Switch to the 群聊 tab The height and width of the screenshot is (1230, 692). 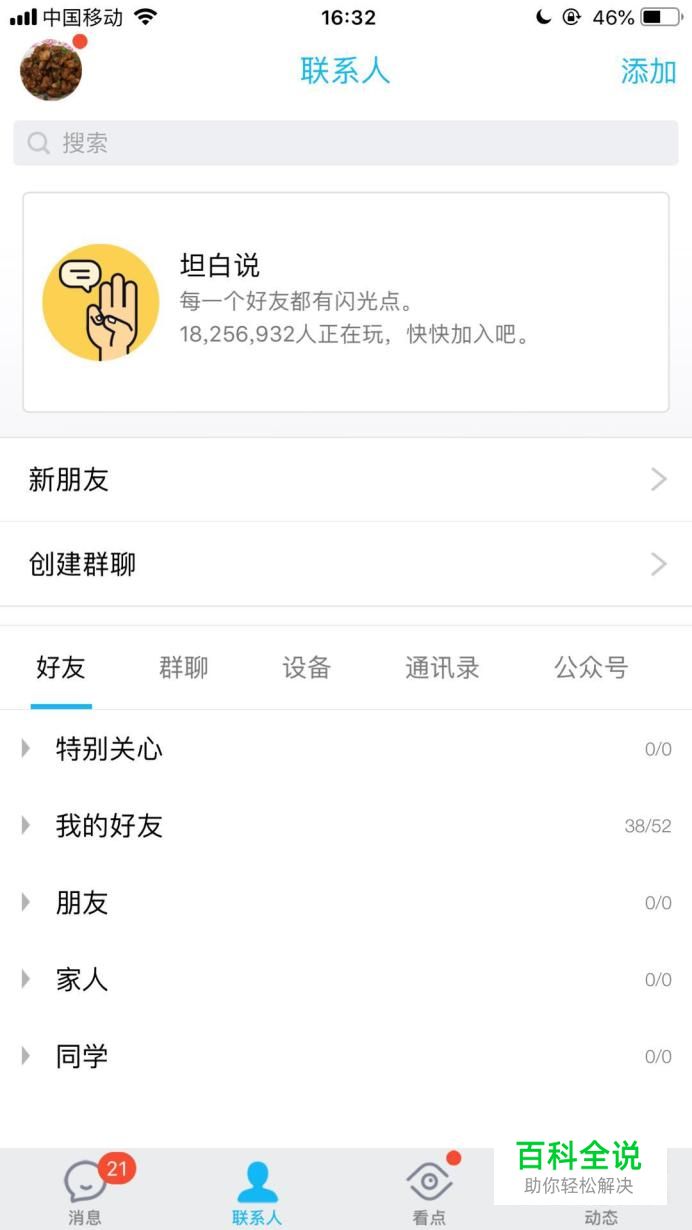coord(184,668)
